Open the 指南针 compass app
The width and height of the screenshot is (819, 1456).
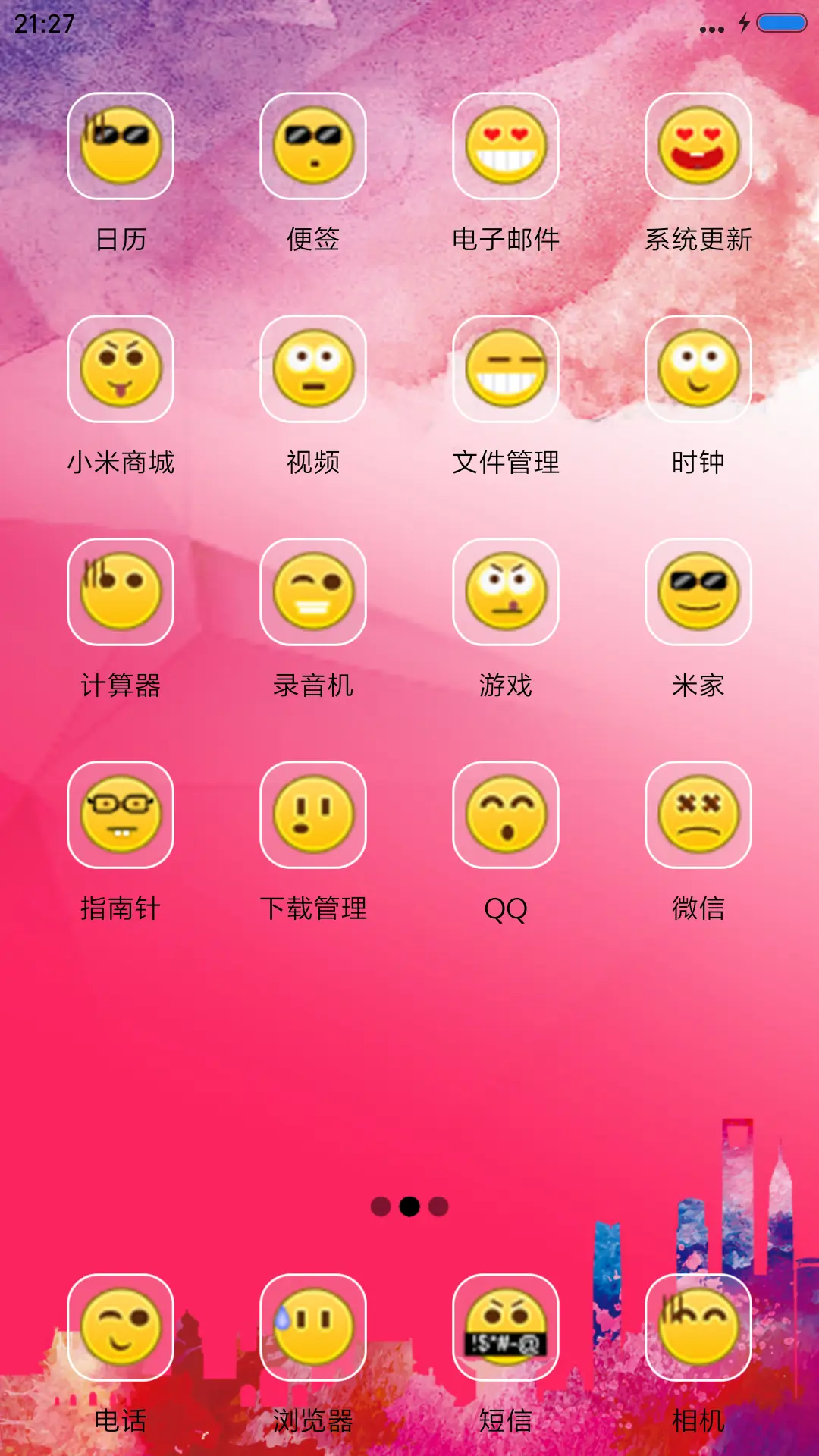121,815
